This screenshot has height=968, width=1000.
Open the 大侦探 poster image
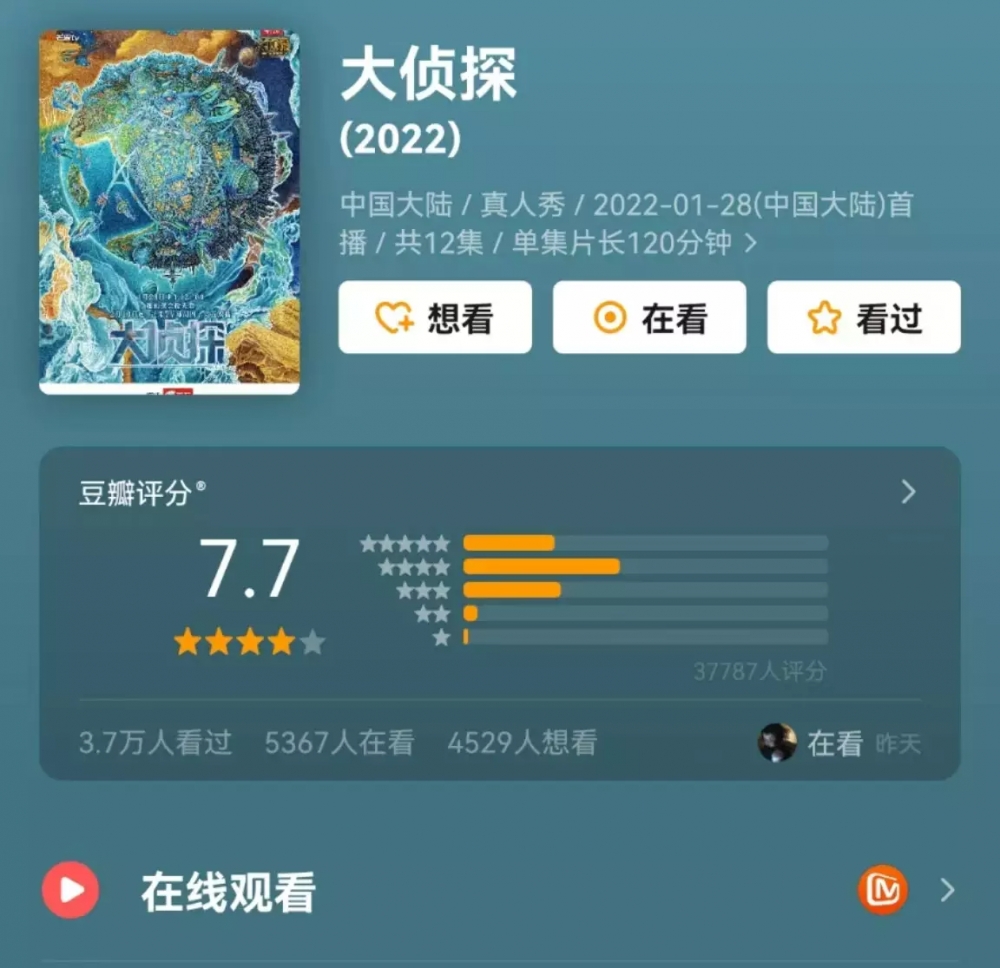pyautogui.click(x=169, y=212)
